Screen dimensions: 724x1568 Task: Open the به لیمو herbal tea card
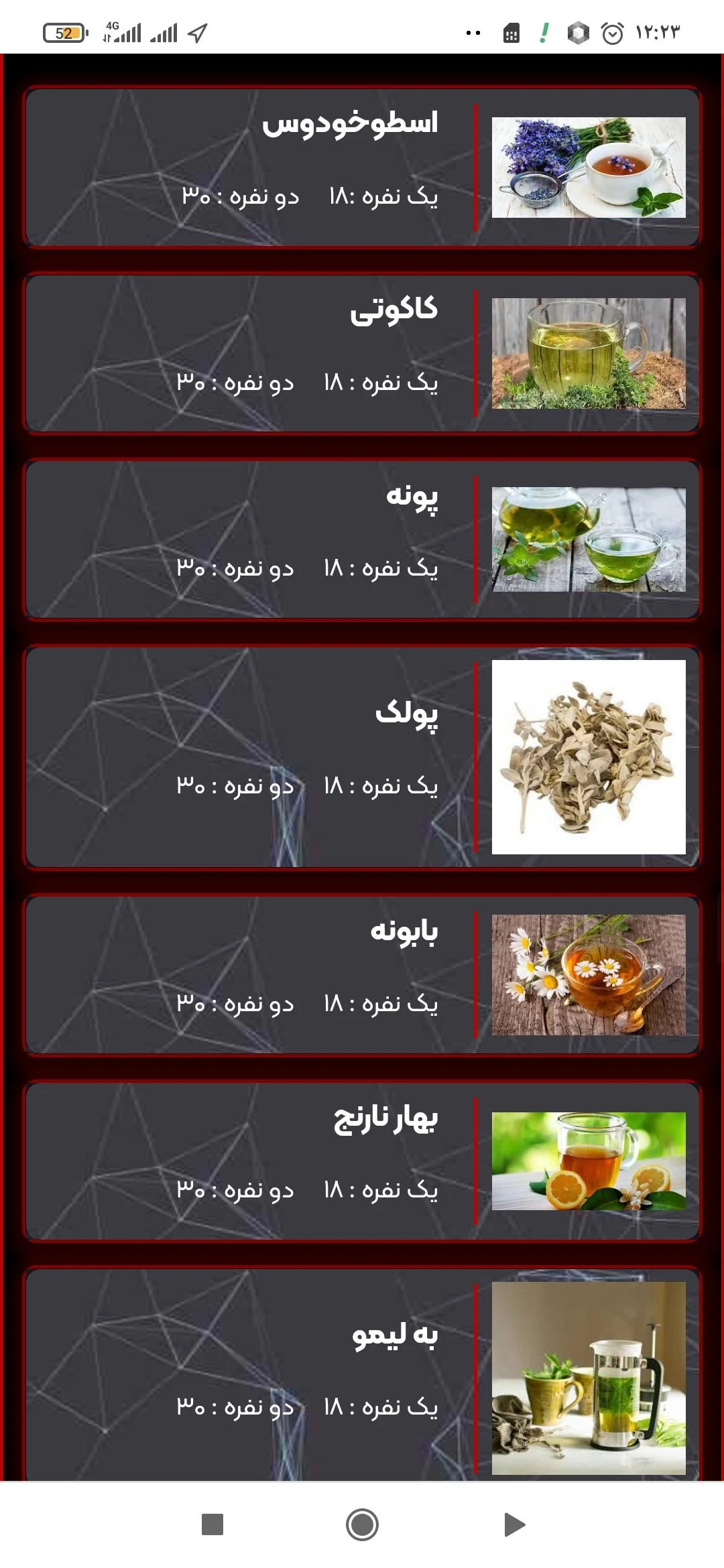(x=362, y=1374)
